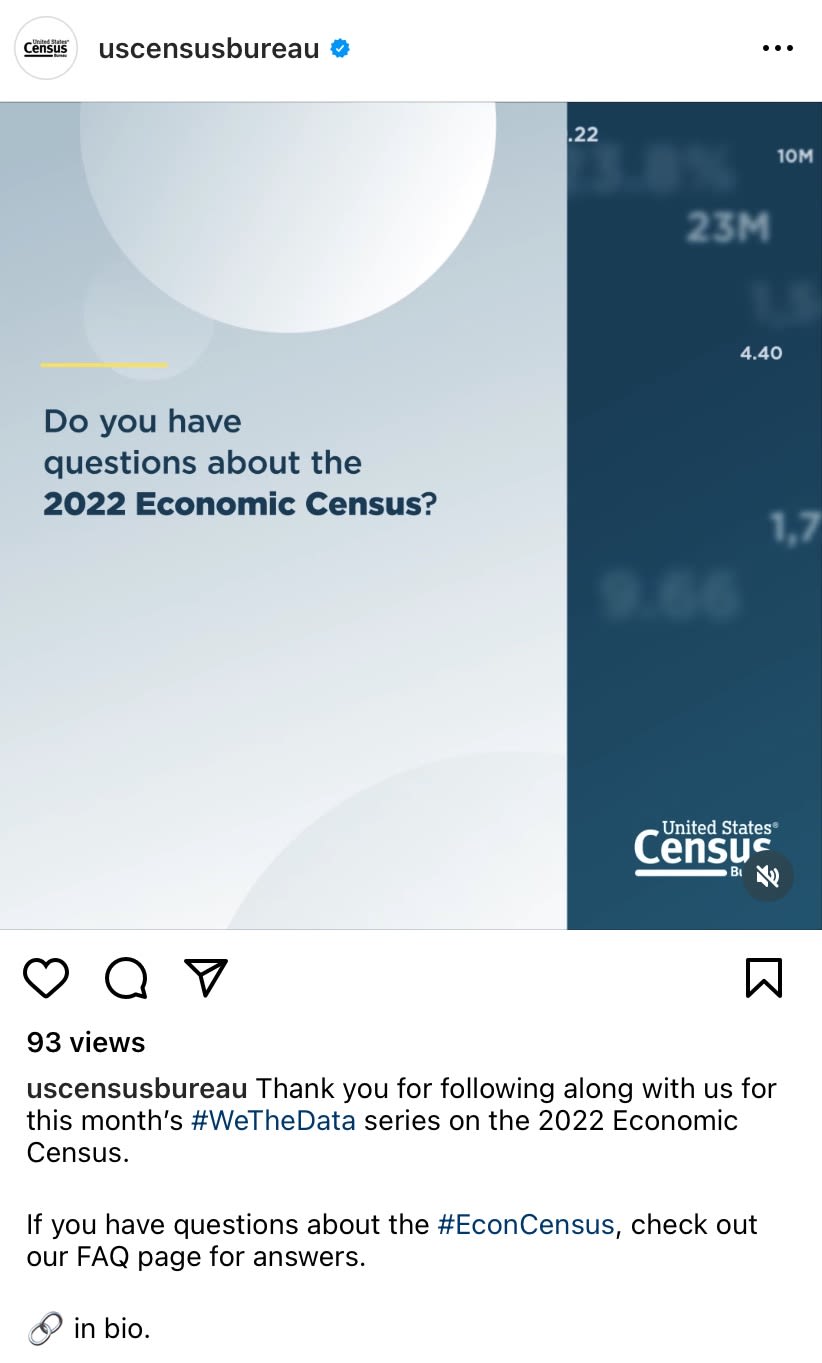822x1363 pixels.
Task: Open the #WeTheData hashtag
Action: tap(273, 1120)
